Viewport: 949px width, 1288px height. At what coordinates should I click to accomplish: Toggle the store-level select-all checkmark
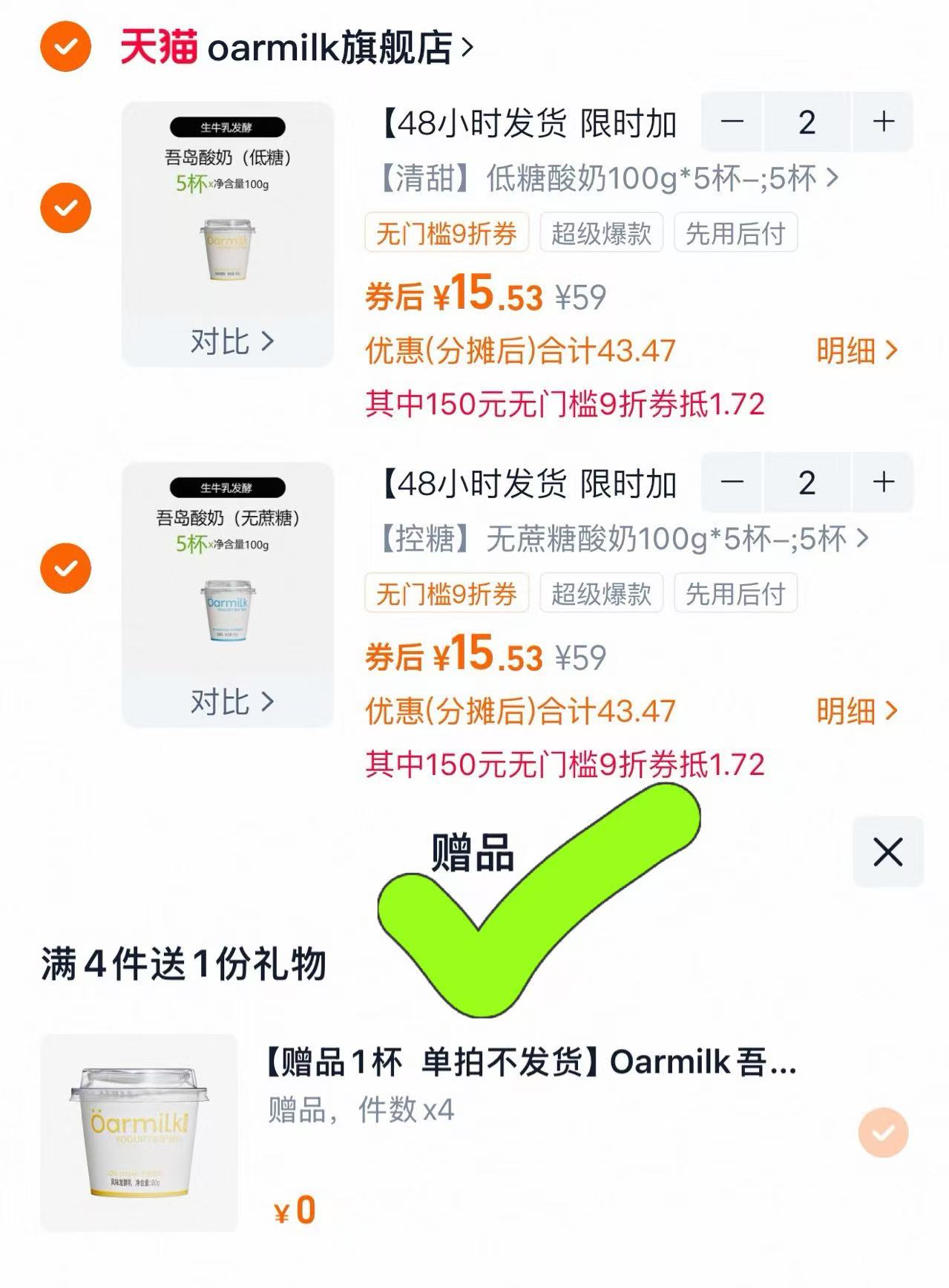(x=65, y=46)
